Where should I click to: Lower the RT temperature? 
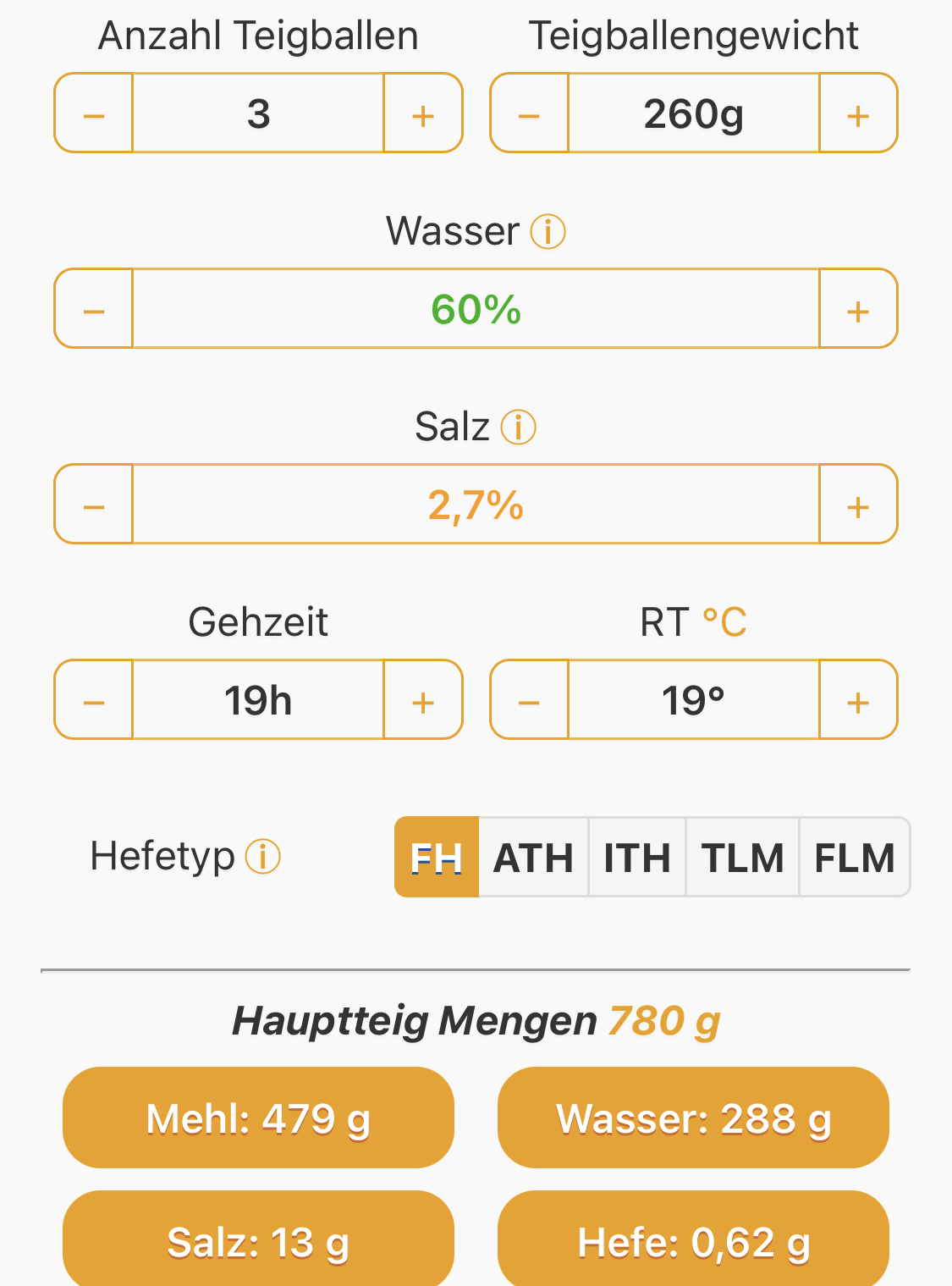pyautogui.click(x=529, y=701)
